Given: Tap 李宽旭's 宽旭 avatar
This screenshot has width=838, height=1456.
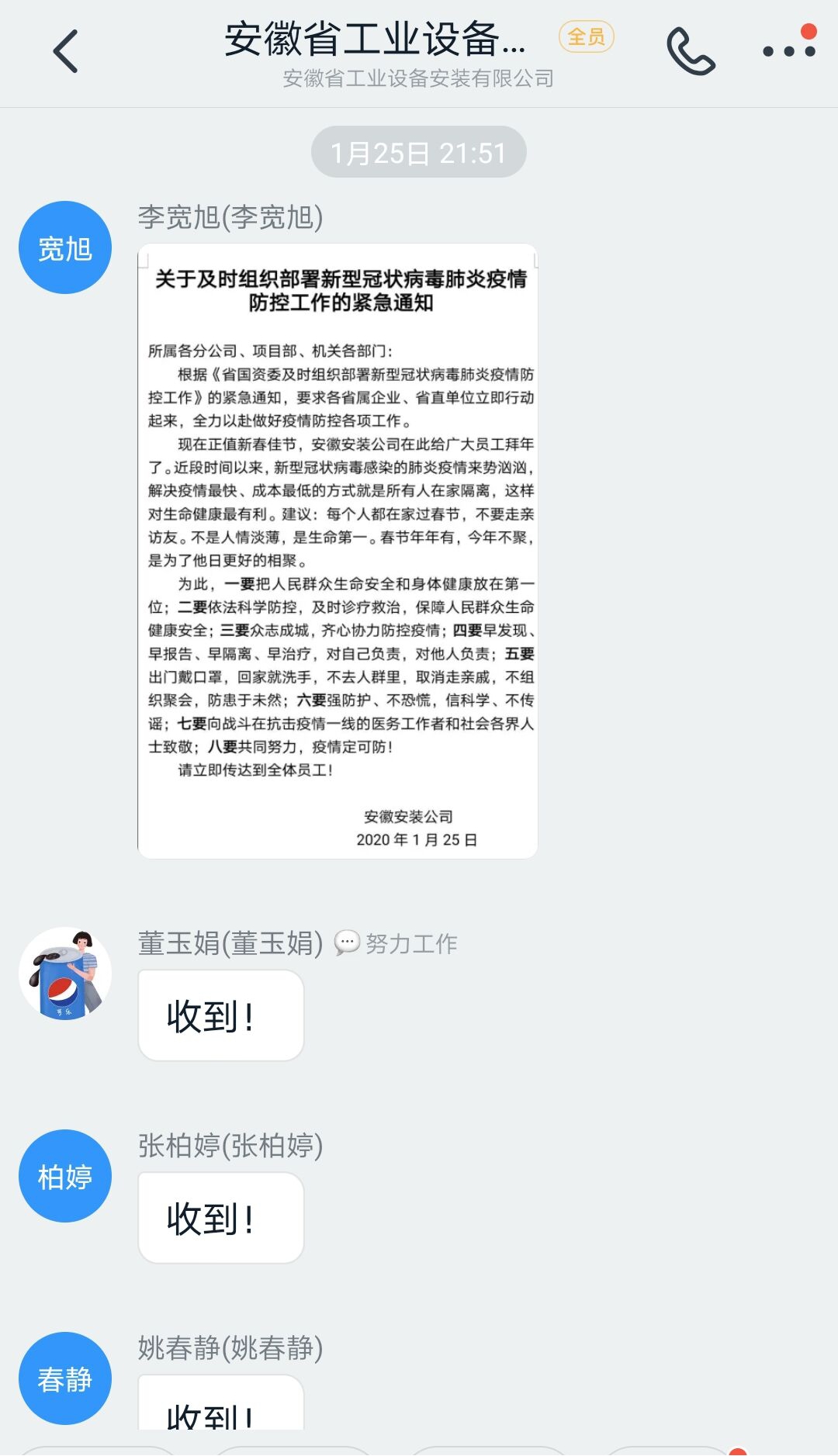Looking at the screenshot, I should point(65,247).
